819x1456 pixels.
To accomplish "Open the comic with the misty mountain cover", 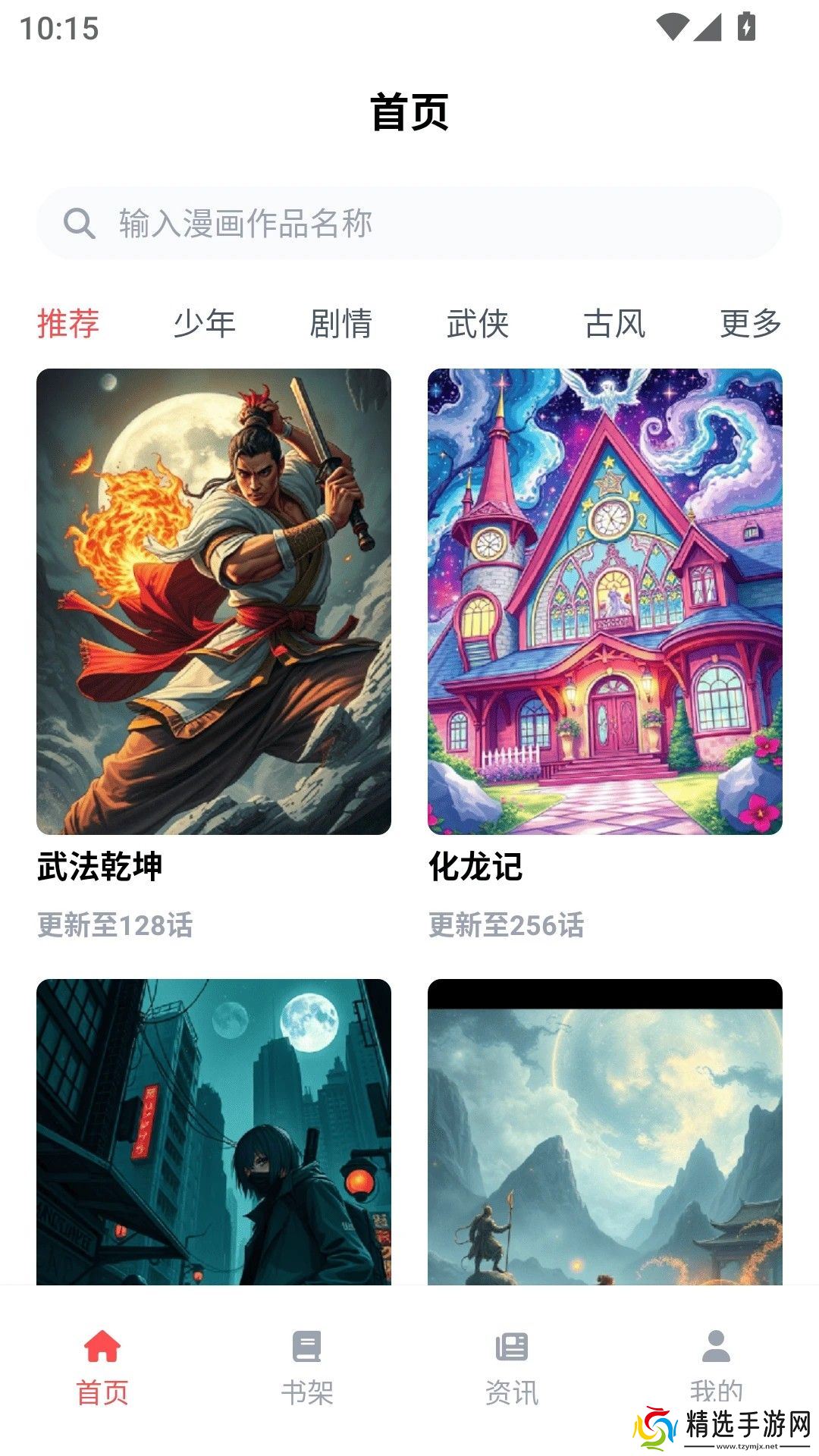I will pos(604,1131).
